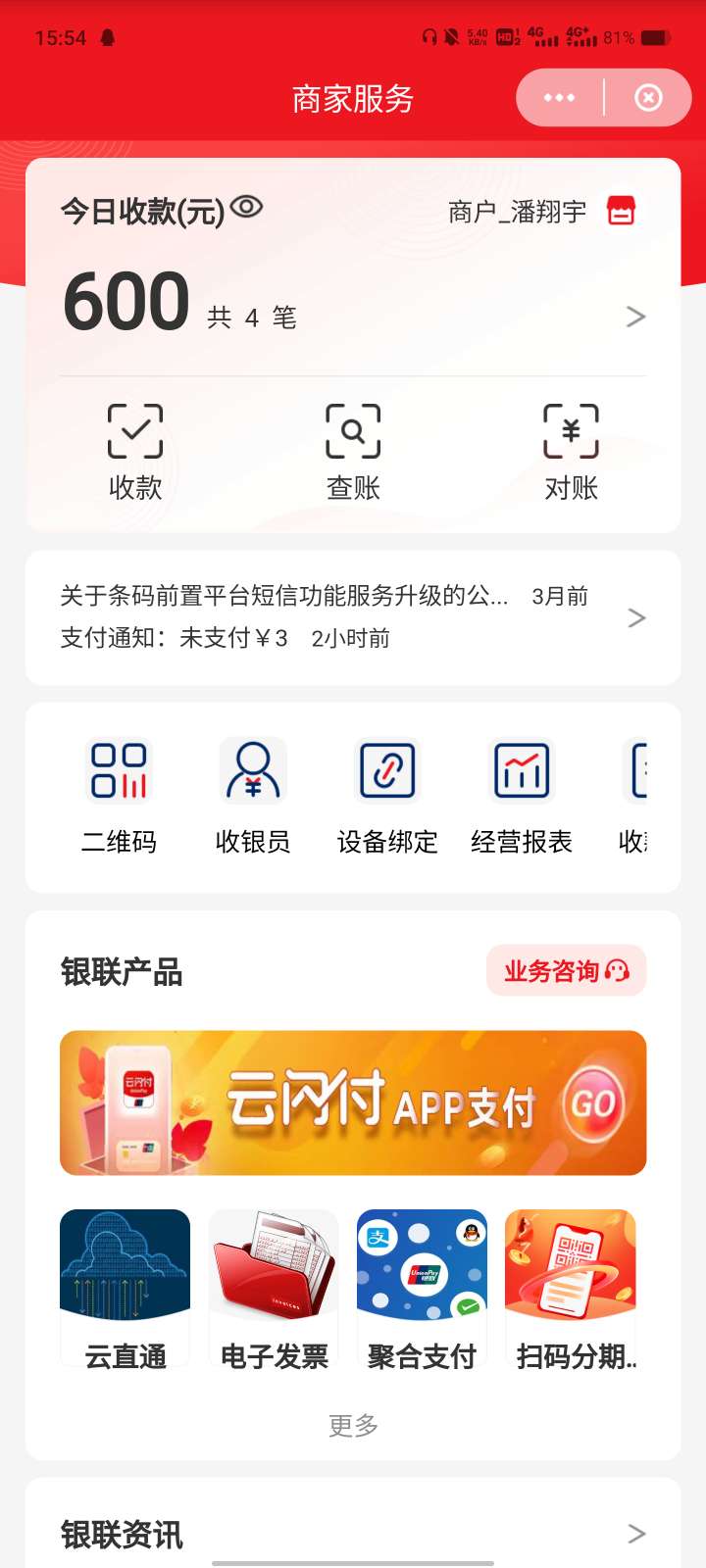Open the 电子发票 e-invoice tile

click(274, 1288)
